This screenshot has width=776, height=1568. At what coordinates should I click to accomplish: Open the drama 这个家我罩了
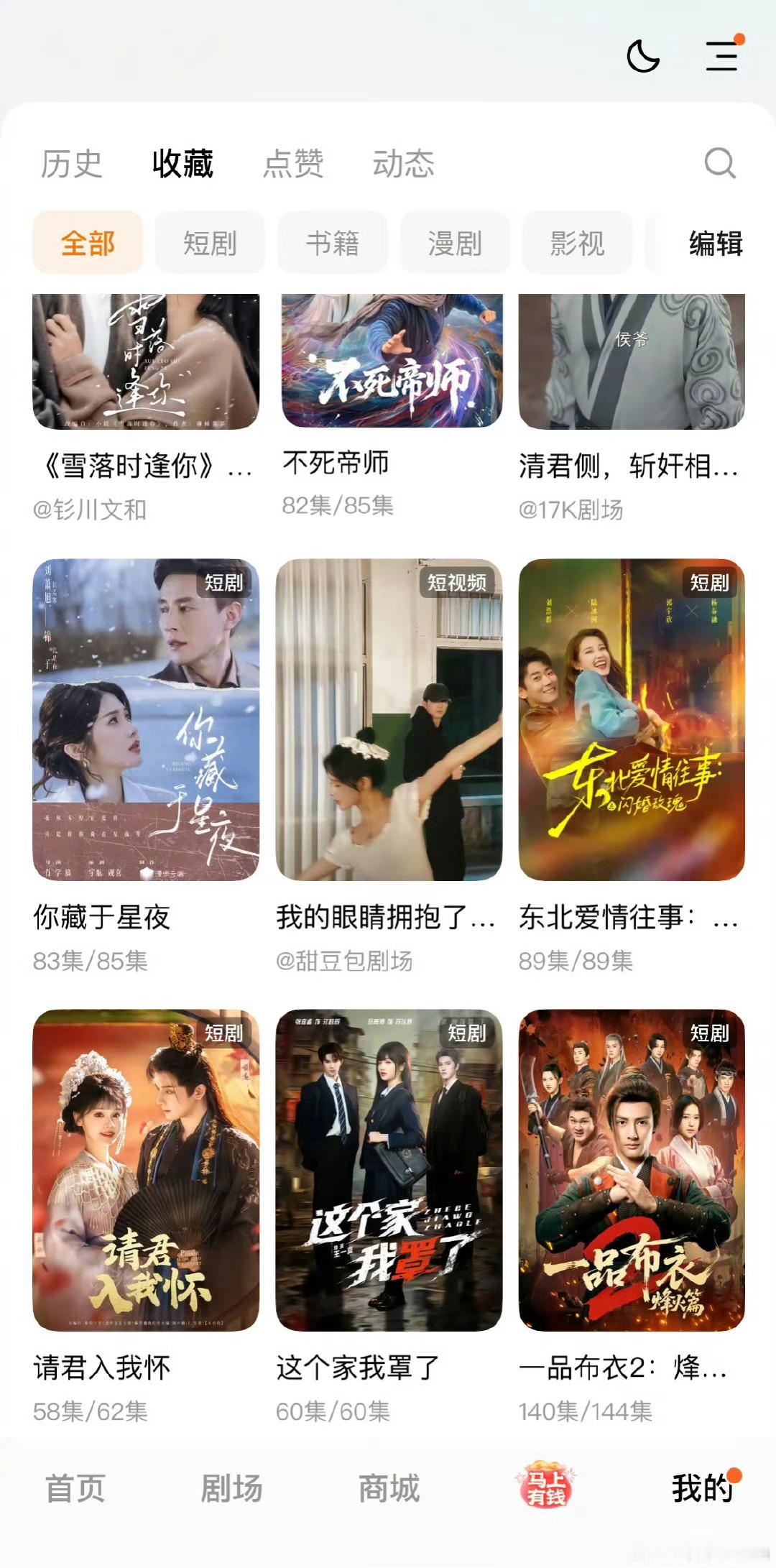coord(389,1170)
